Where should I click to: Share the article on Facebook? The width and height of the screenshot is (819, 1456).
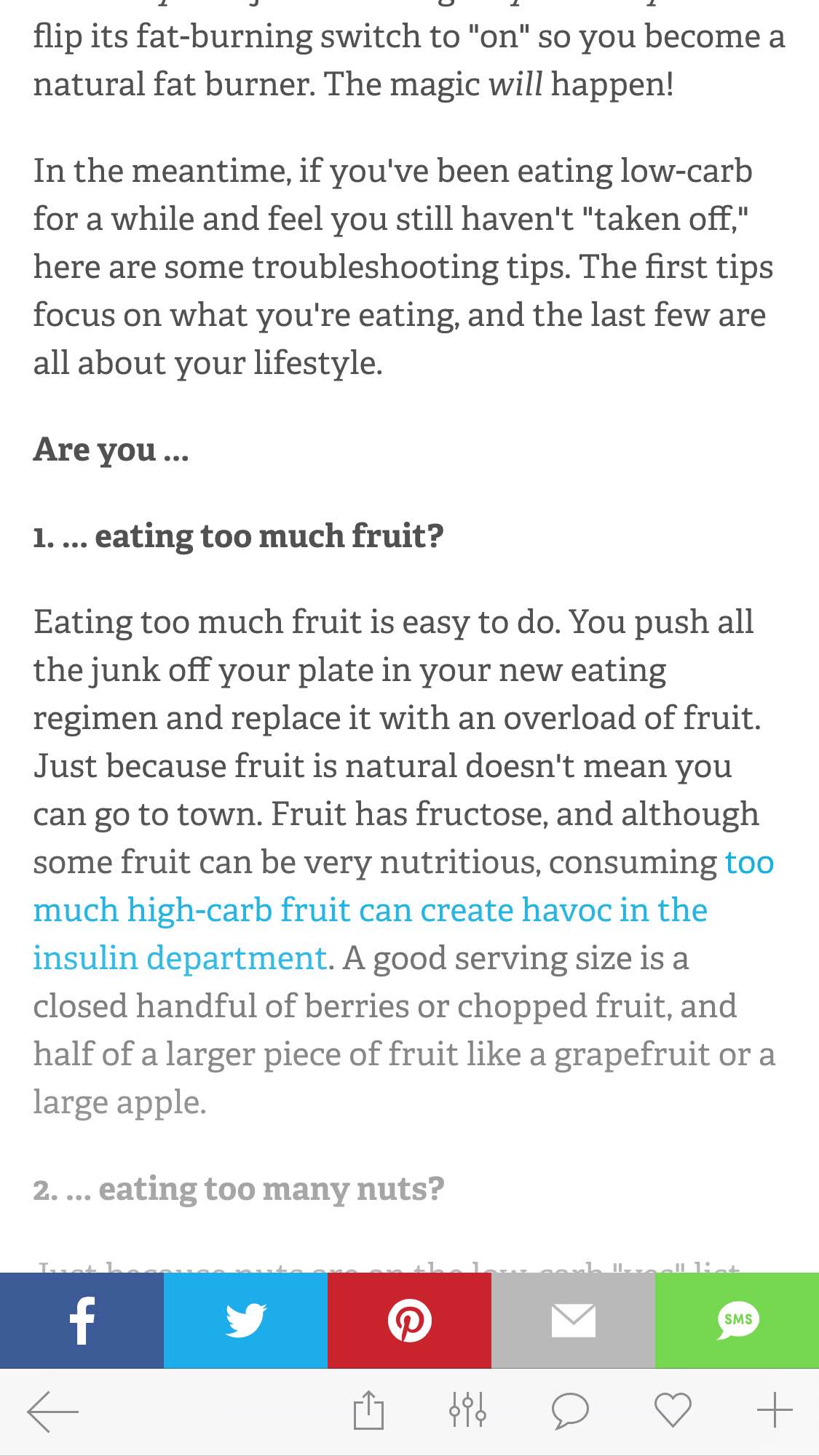click(82, 1320)
